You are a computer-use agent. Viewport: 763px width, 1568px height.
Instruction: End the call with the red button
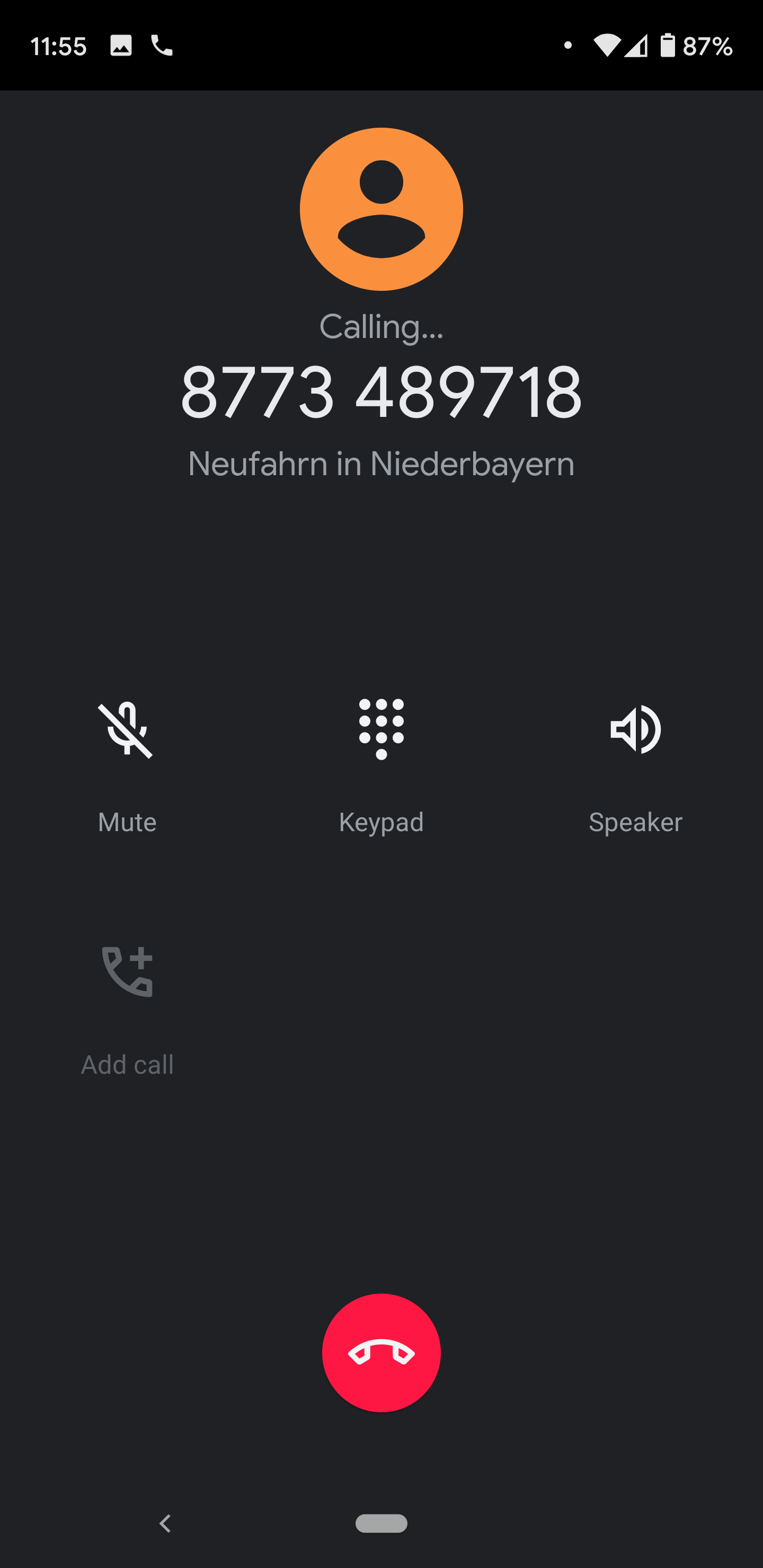(x=381, y=1352)
